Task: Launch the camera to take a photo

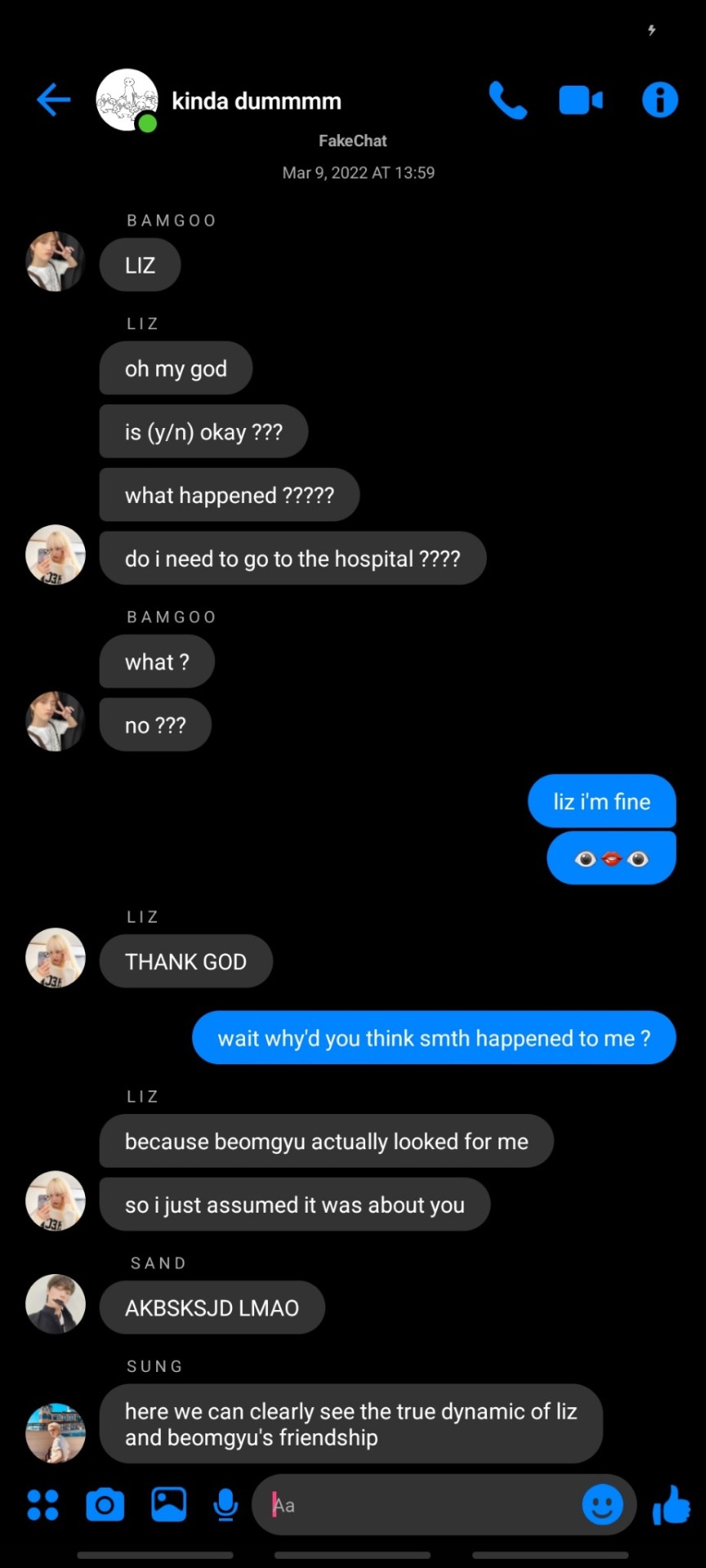Action: coord(105,1504)
